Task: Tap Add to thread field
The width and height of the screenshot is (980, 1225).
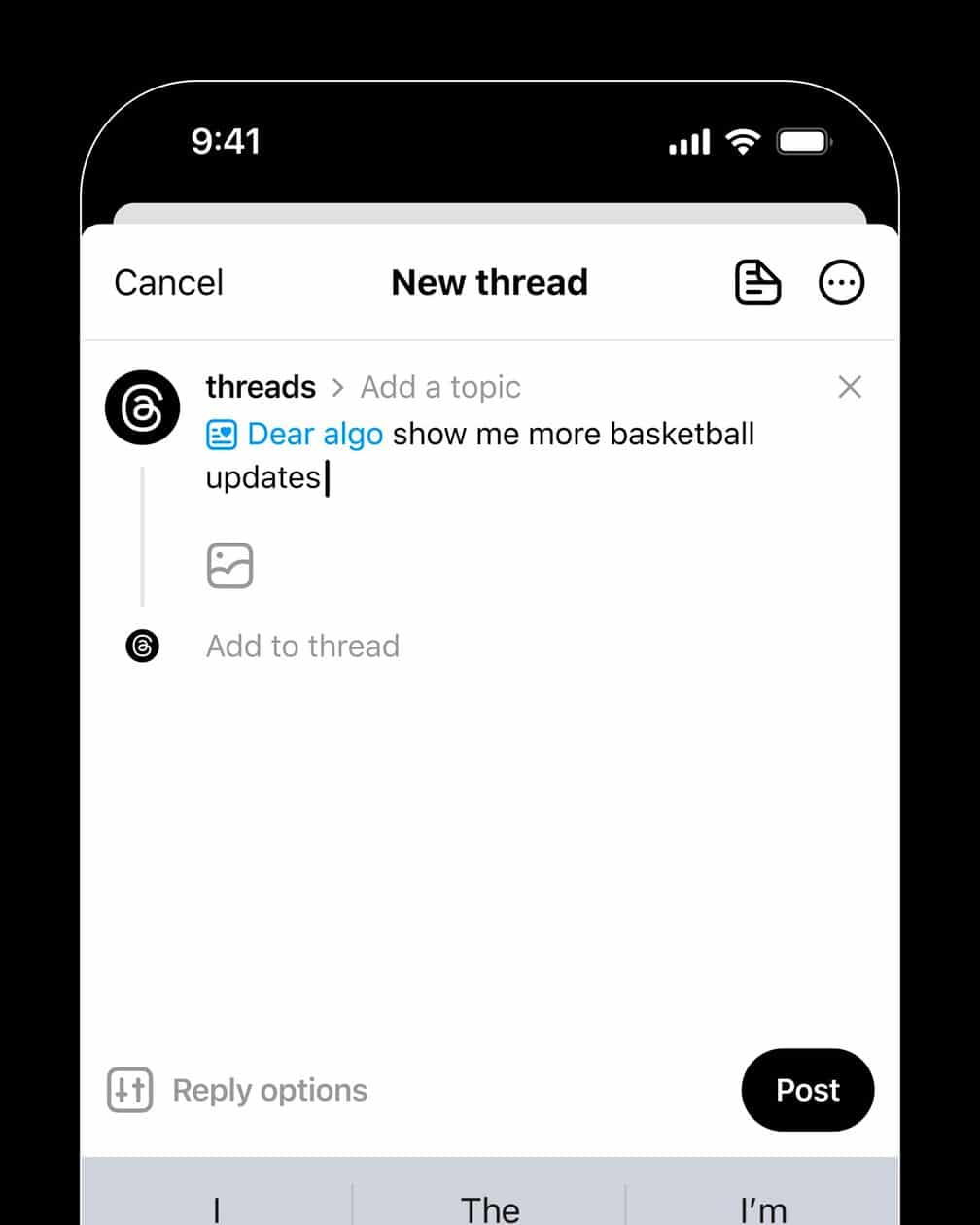Action: click(302, 646)
